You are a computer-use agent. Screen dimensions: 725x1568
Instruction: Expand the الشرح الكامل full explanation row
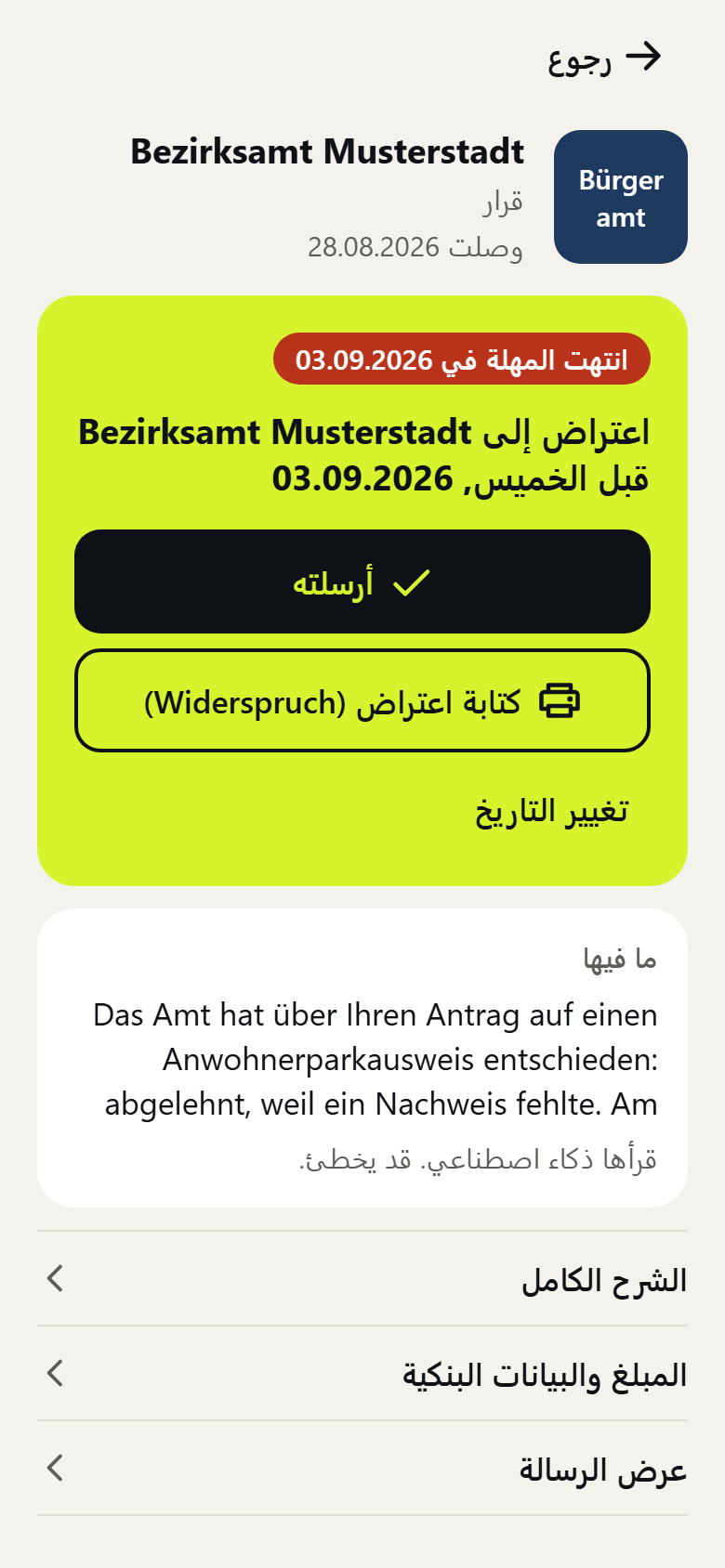point(362,1279)
